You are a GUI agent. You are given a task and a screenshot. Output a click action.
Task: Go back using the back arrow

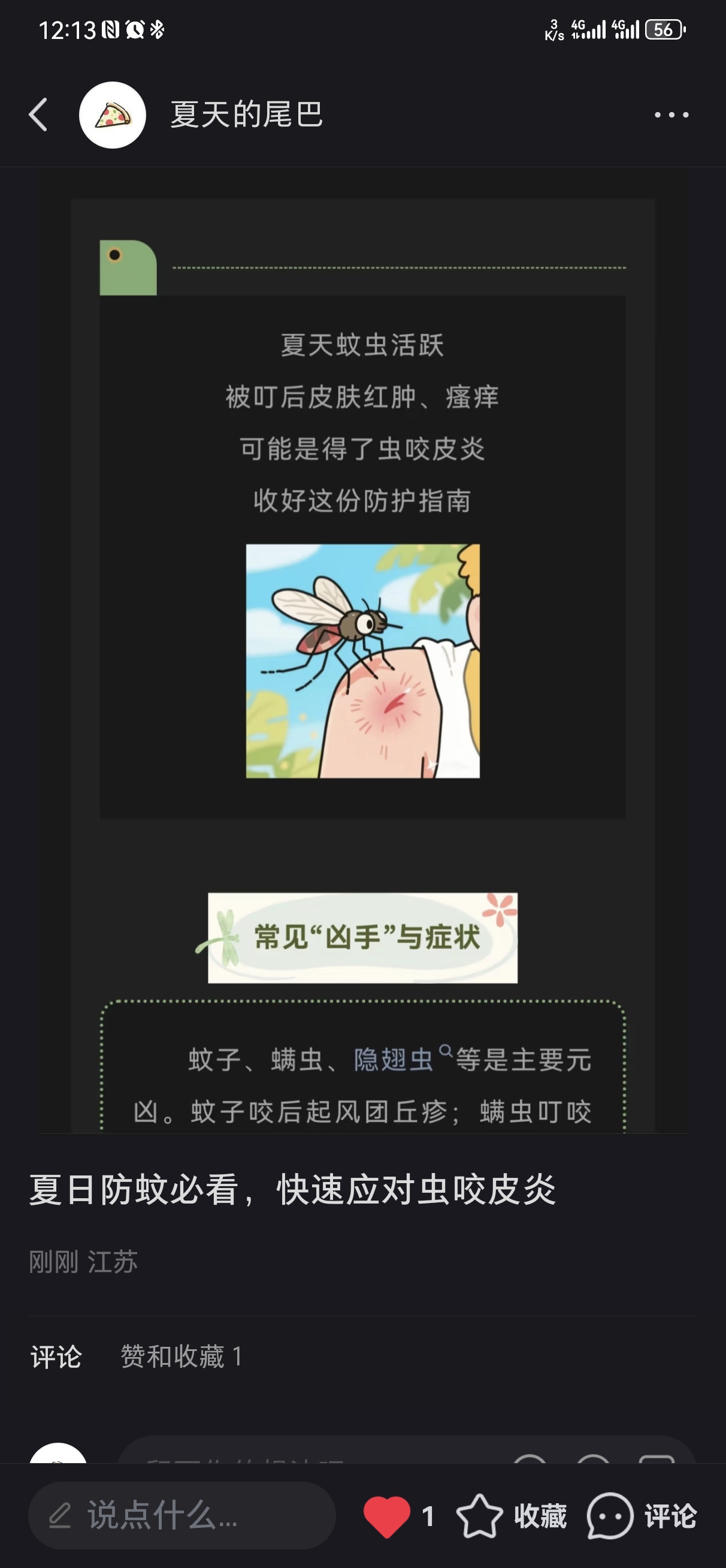tap(38, 114)
